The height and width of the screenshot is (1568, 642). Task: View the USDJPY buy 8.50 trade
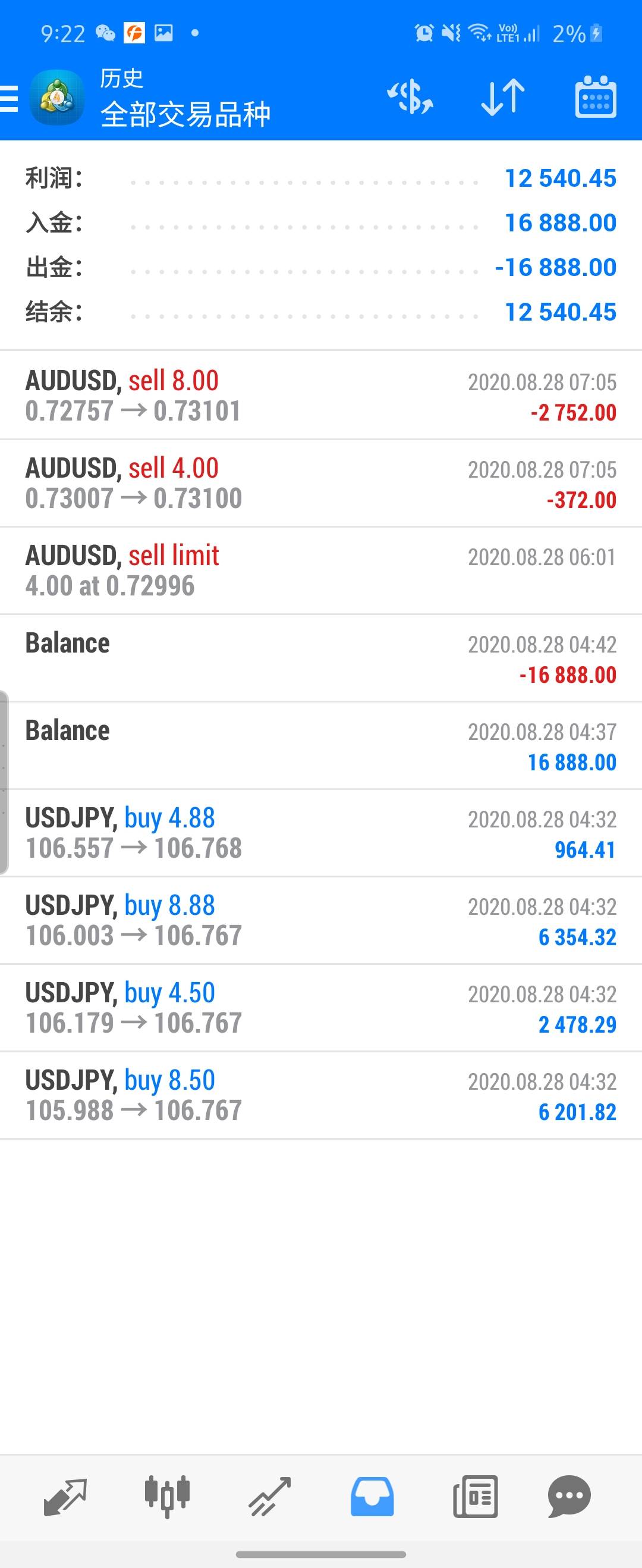(x=320, y=1096)
